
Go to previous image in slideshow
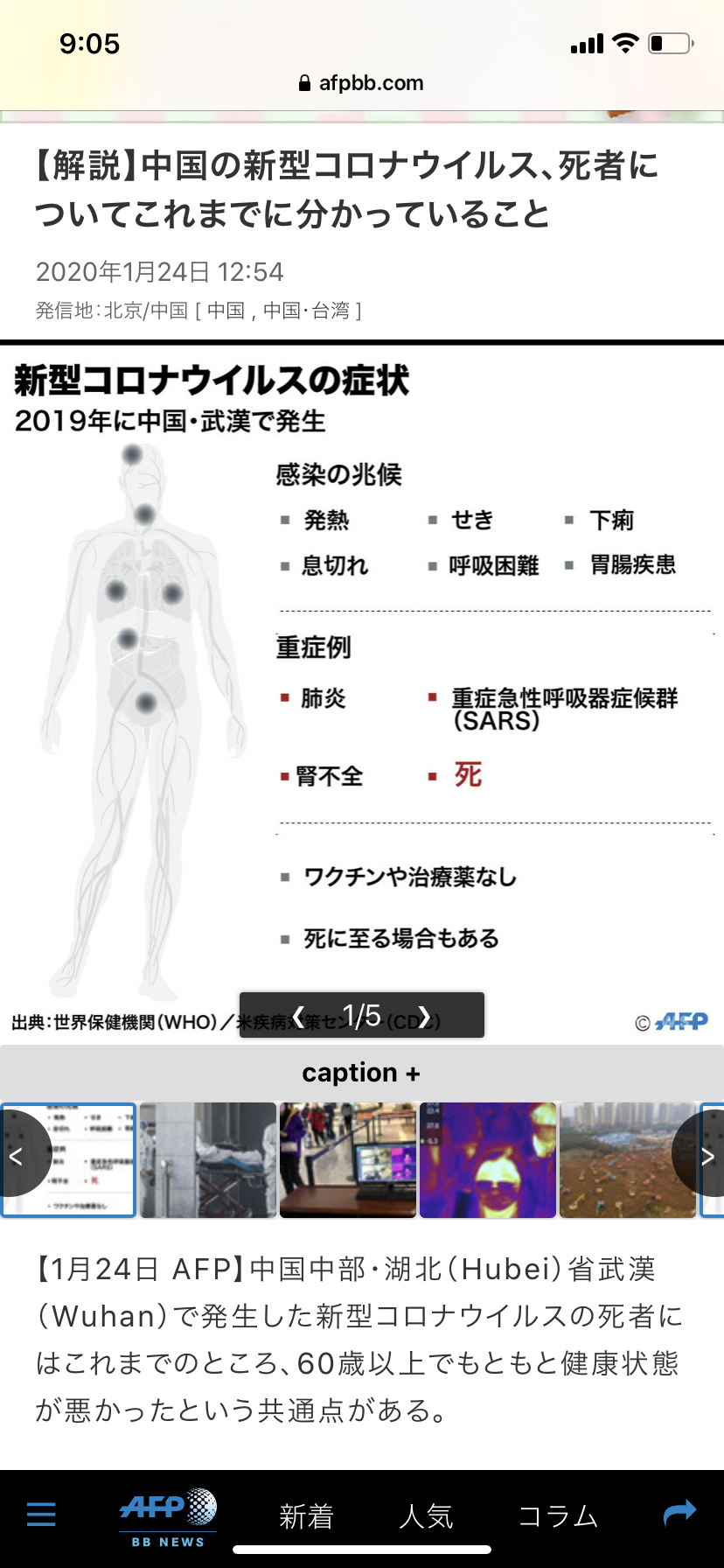point(298,1015)
